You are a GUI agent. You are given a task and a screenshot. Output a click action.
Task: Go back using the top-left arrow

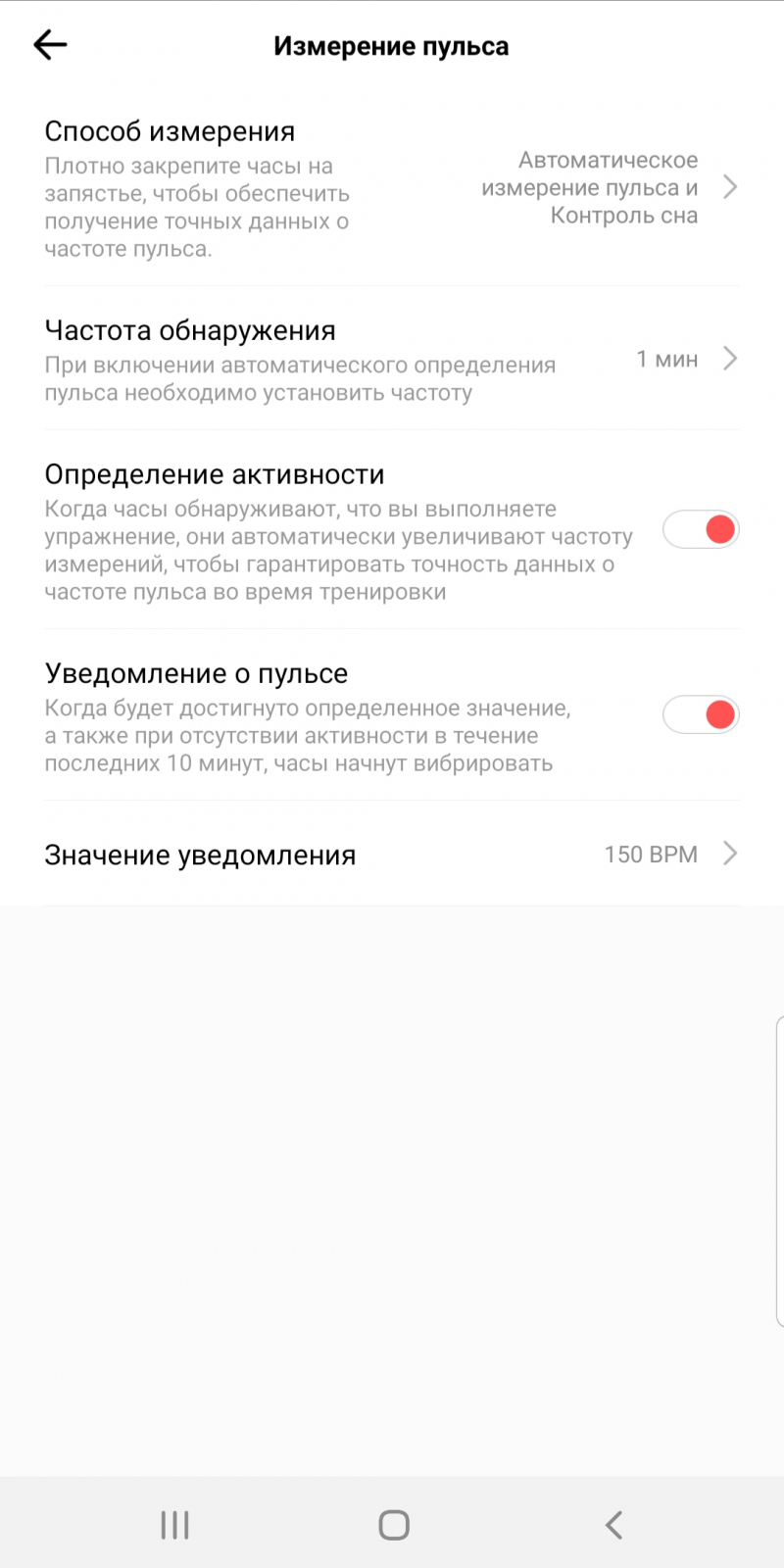click(50, 45)
